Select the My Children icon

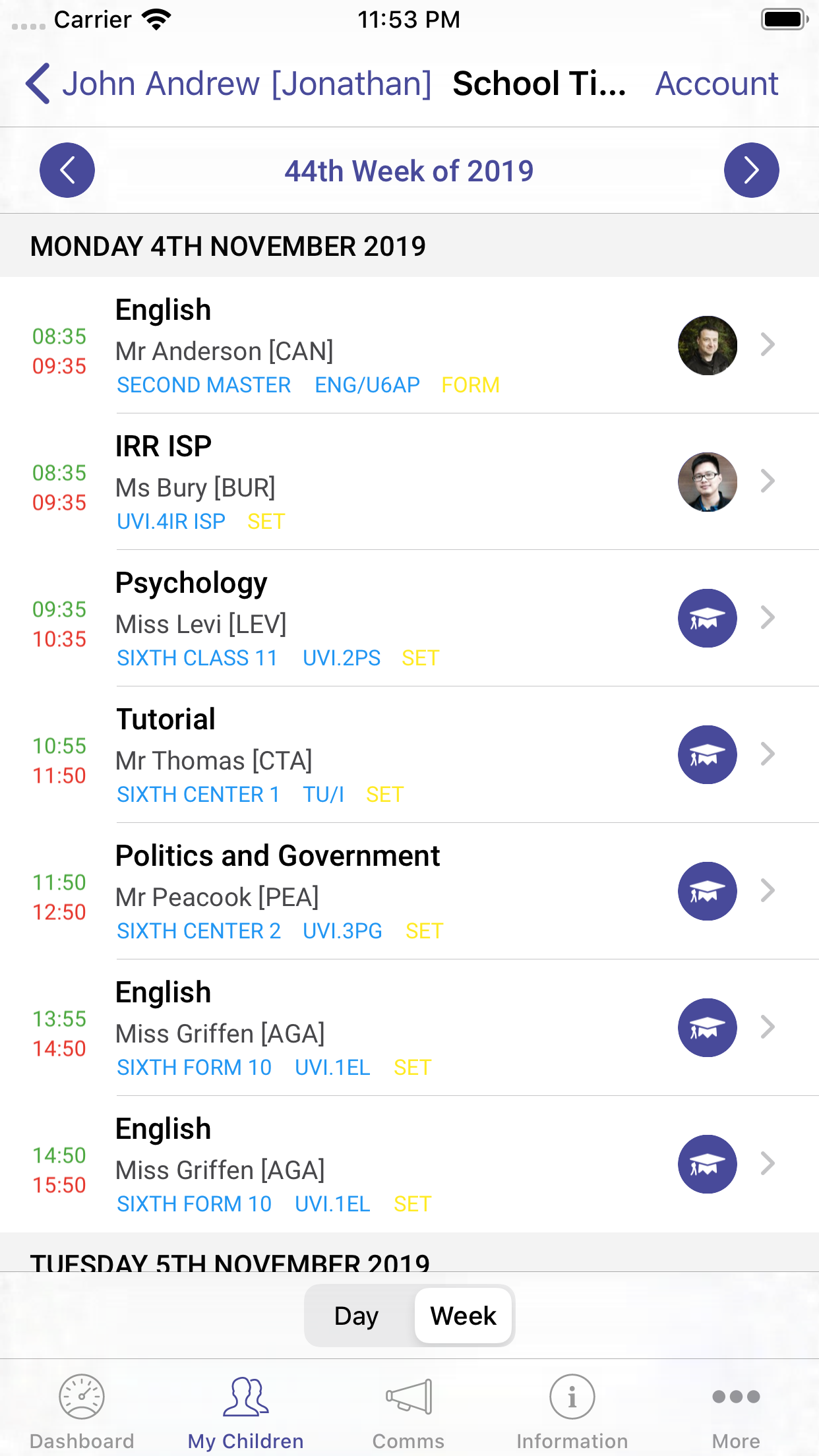[x=245, y=1398]
